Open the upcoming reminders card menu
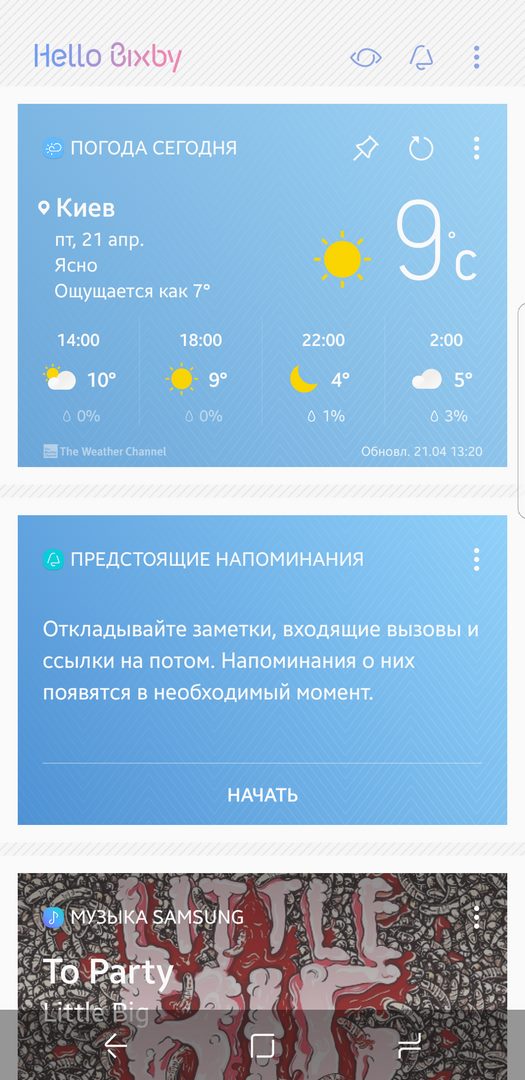Viewport: 525px width, 1080px height. [476, 559]
